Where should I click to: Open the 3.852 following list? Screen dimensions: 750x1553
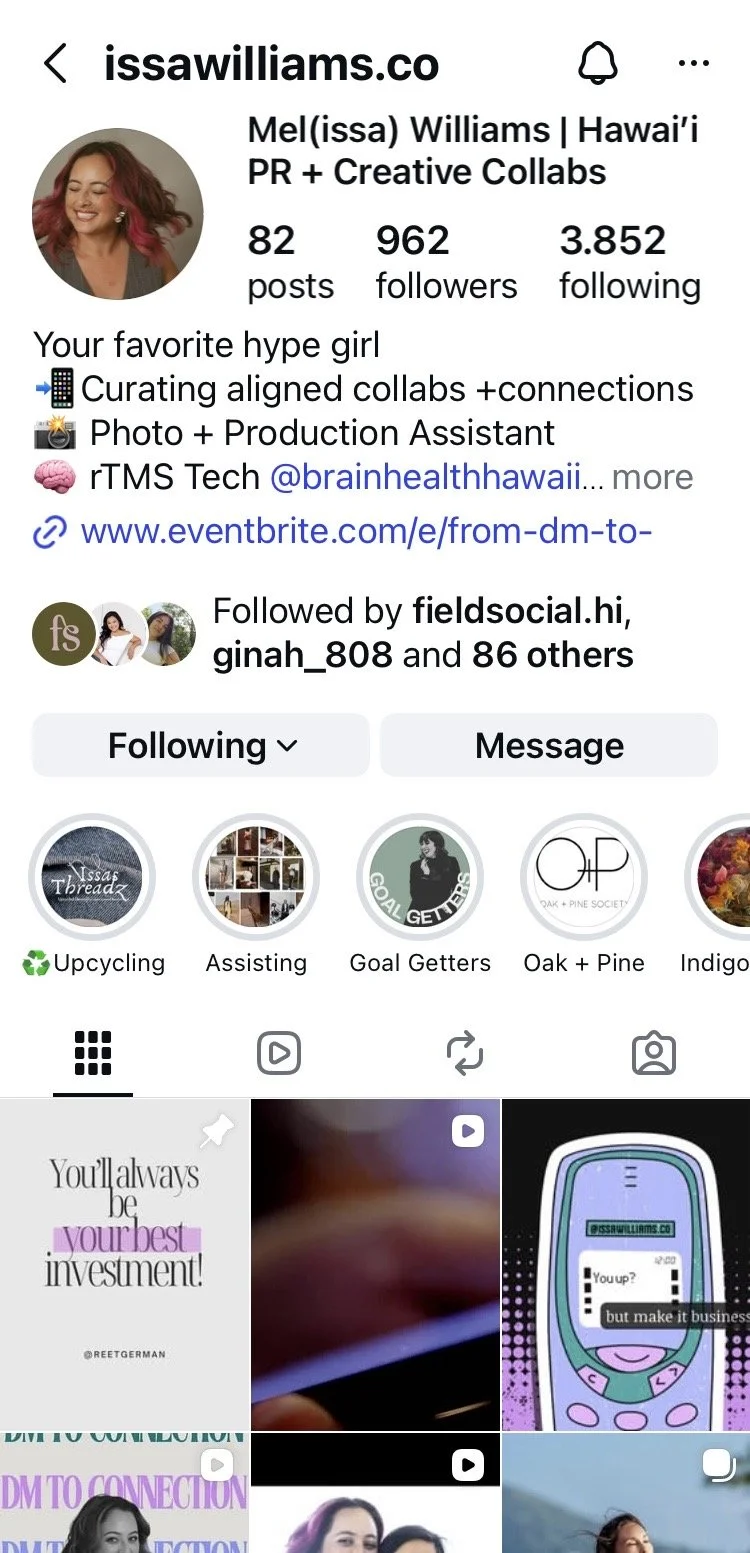pyautogui.click(x=629, y=261)
